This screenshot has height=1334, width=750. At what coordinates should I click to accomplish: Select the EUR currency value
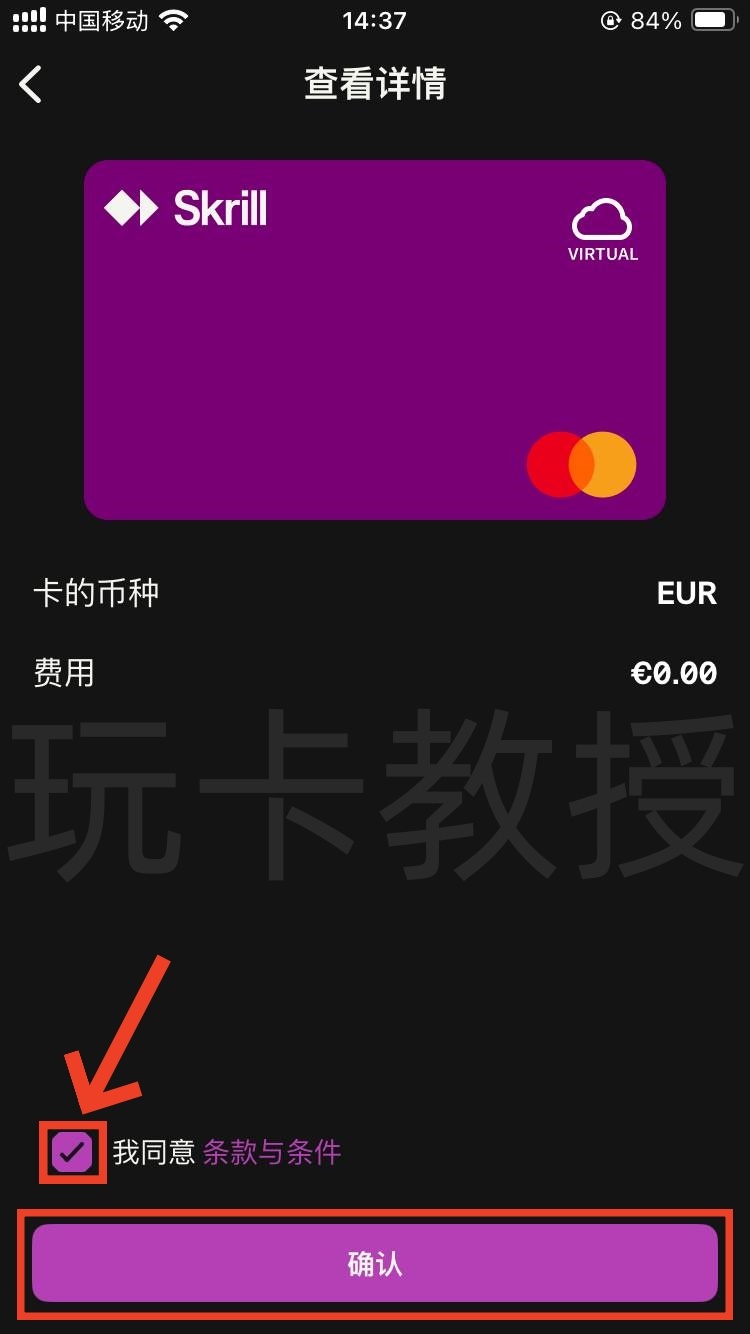(x=685, y=593)
